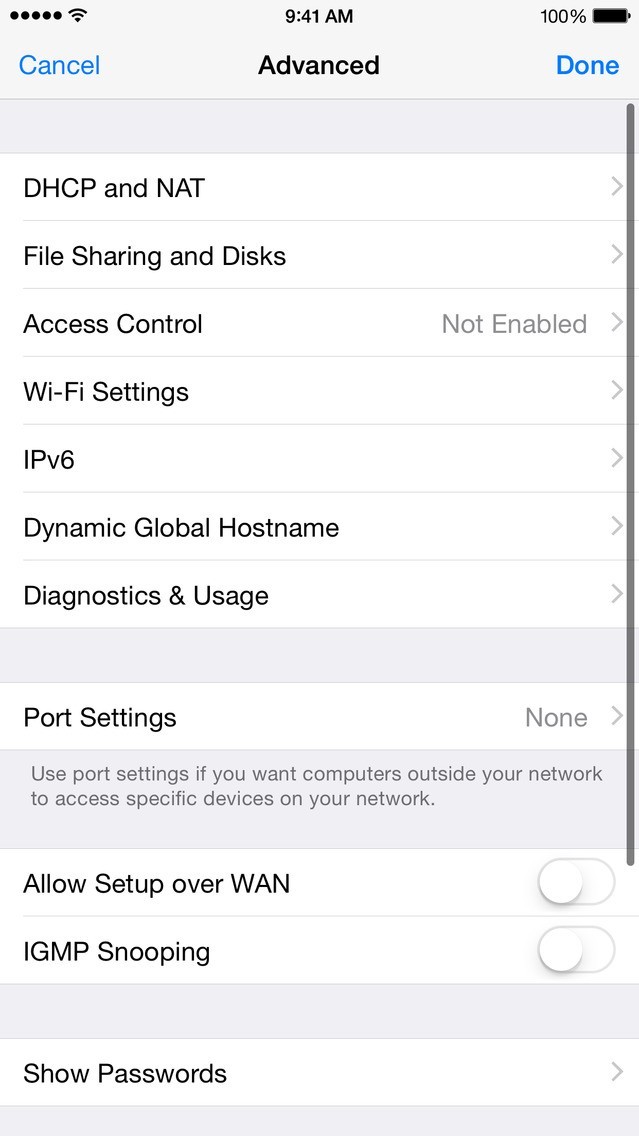Open File Sharing and Disks
The image size is (639, 1136).
[320, 255]
